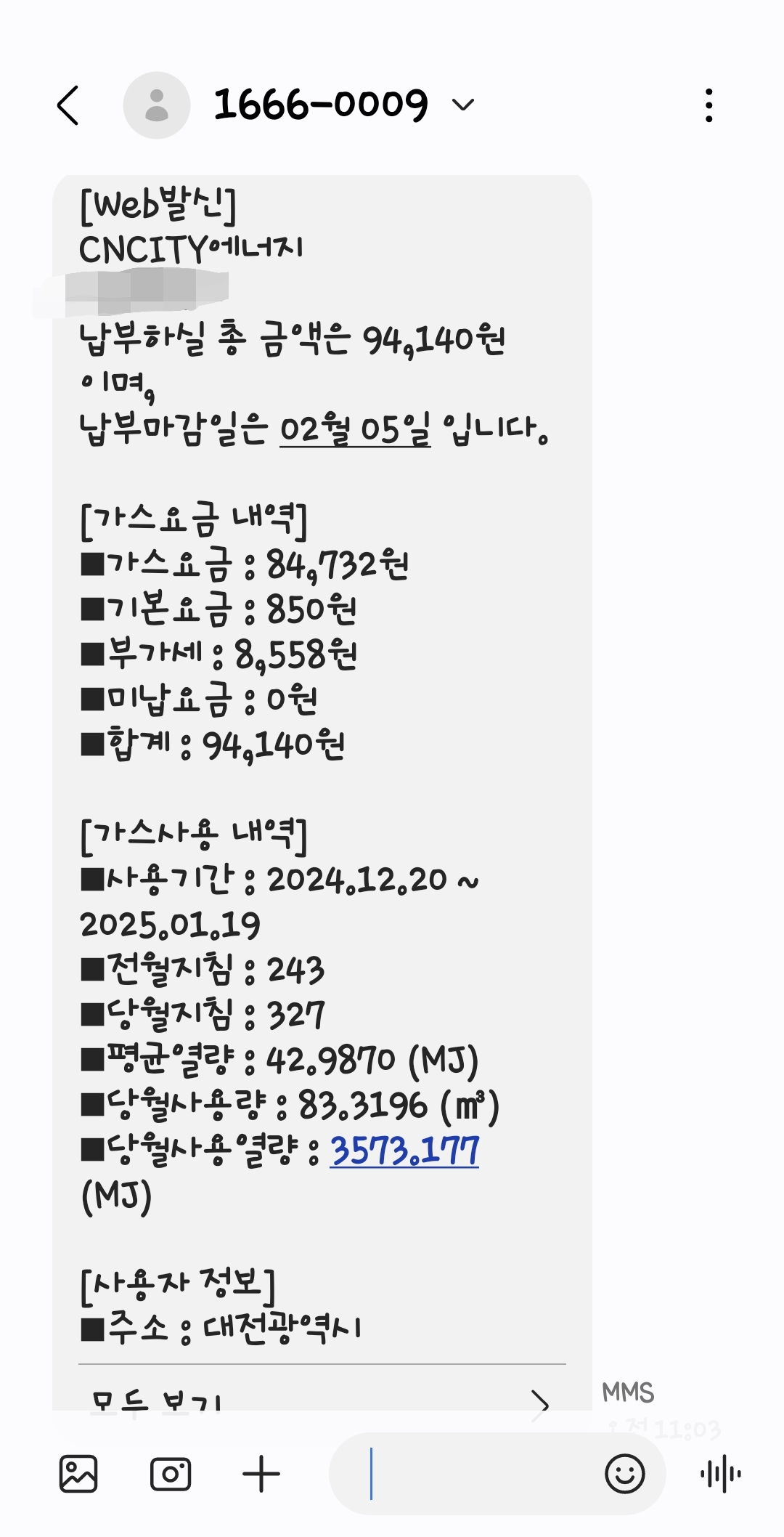The height and width of the screenshot is (1537, 784).
Task: Open the more options menu
Action: pos(709,105)
